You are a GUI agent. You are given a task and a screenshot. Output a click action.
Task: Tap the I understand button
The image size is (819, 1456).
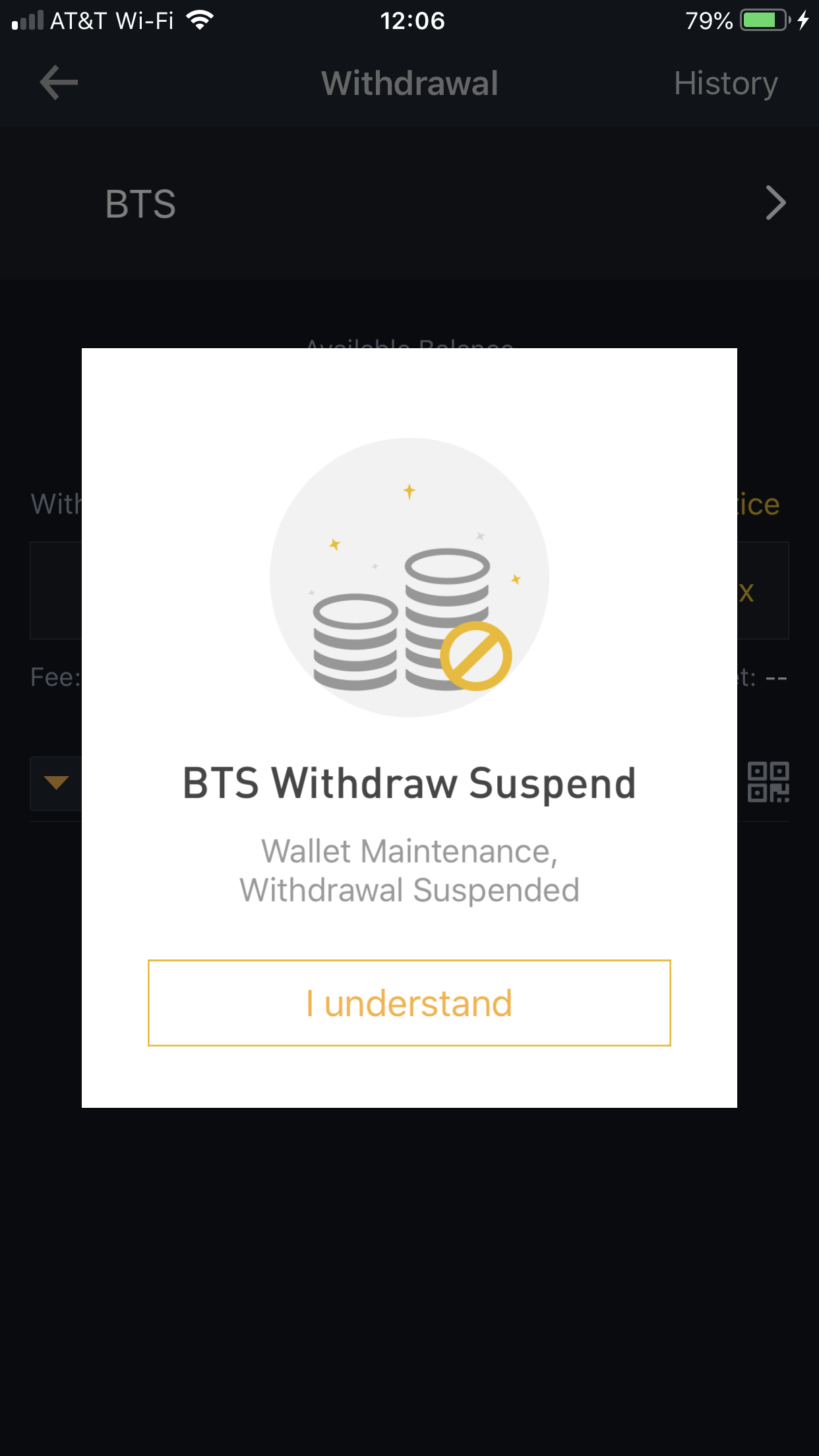(x=409, y=1002)
